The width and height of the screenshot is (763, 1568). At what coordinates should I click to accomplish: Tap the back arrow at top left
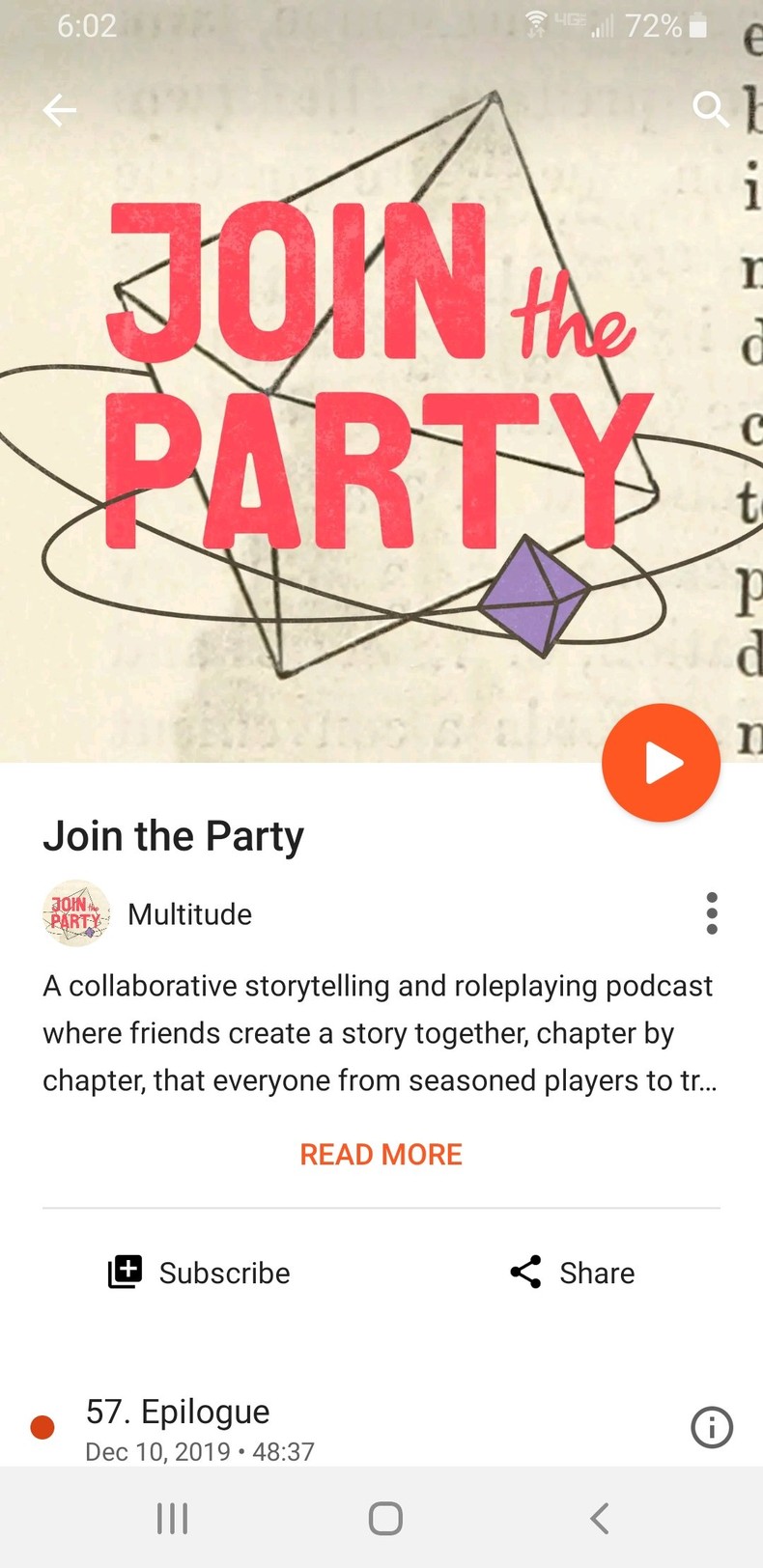[59, 110]
